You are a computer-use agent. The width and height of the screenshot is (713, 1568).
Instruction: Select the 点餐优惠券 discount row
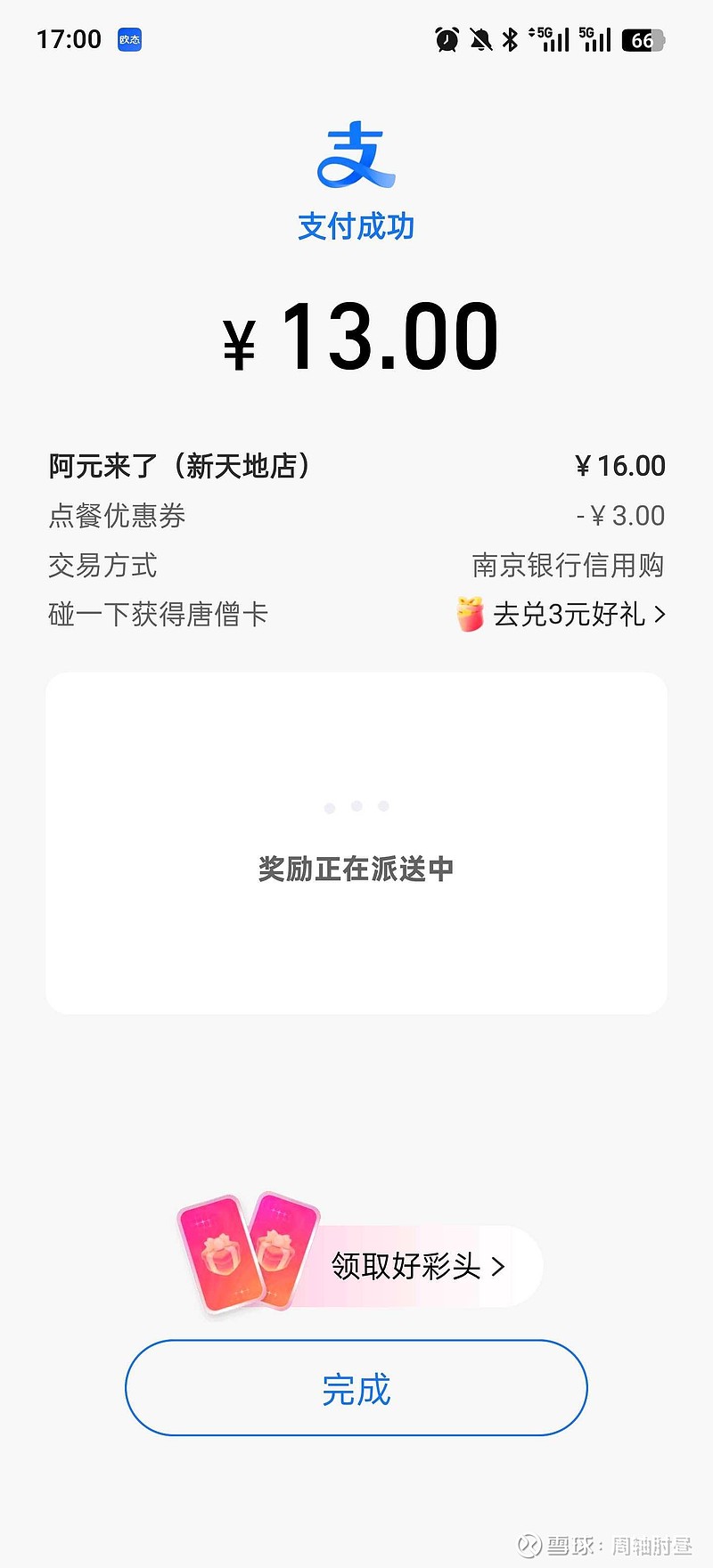116,516
